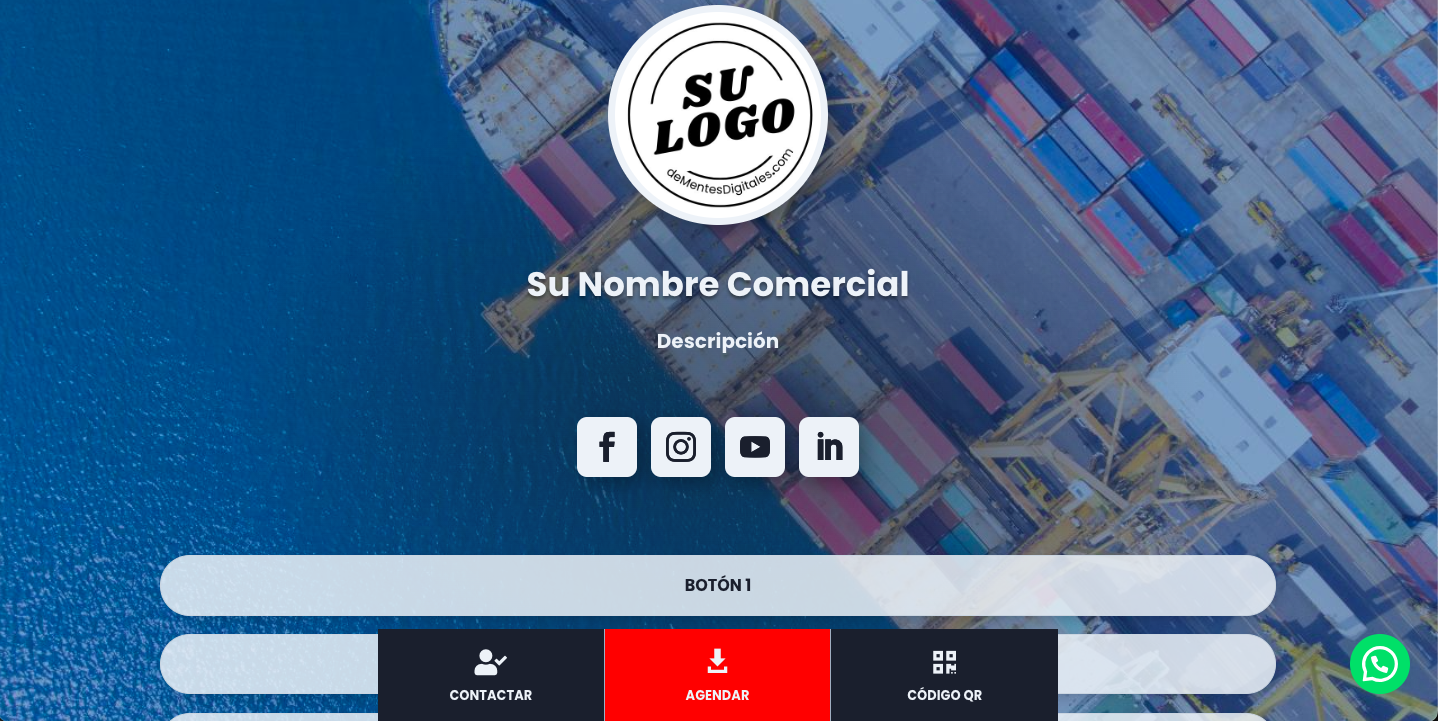Tap Agendar to save contact

(717, 676)
